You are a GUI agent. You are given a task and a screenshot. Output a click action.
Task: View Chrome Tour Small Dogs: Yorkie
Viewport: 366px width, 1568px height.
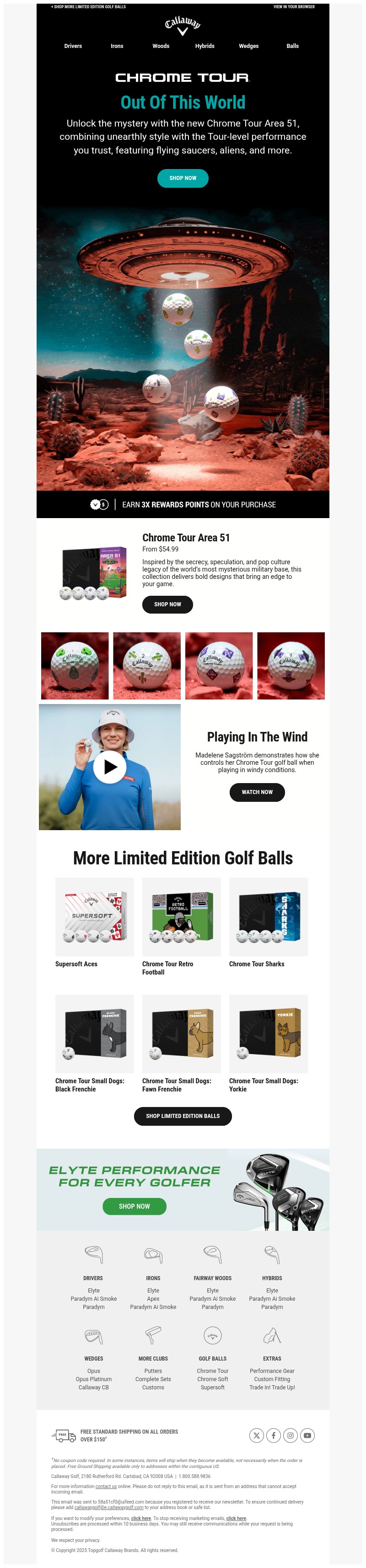pyautogui.click(x=269, y=1034)
